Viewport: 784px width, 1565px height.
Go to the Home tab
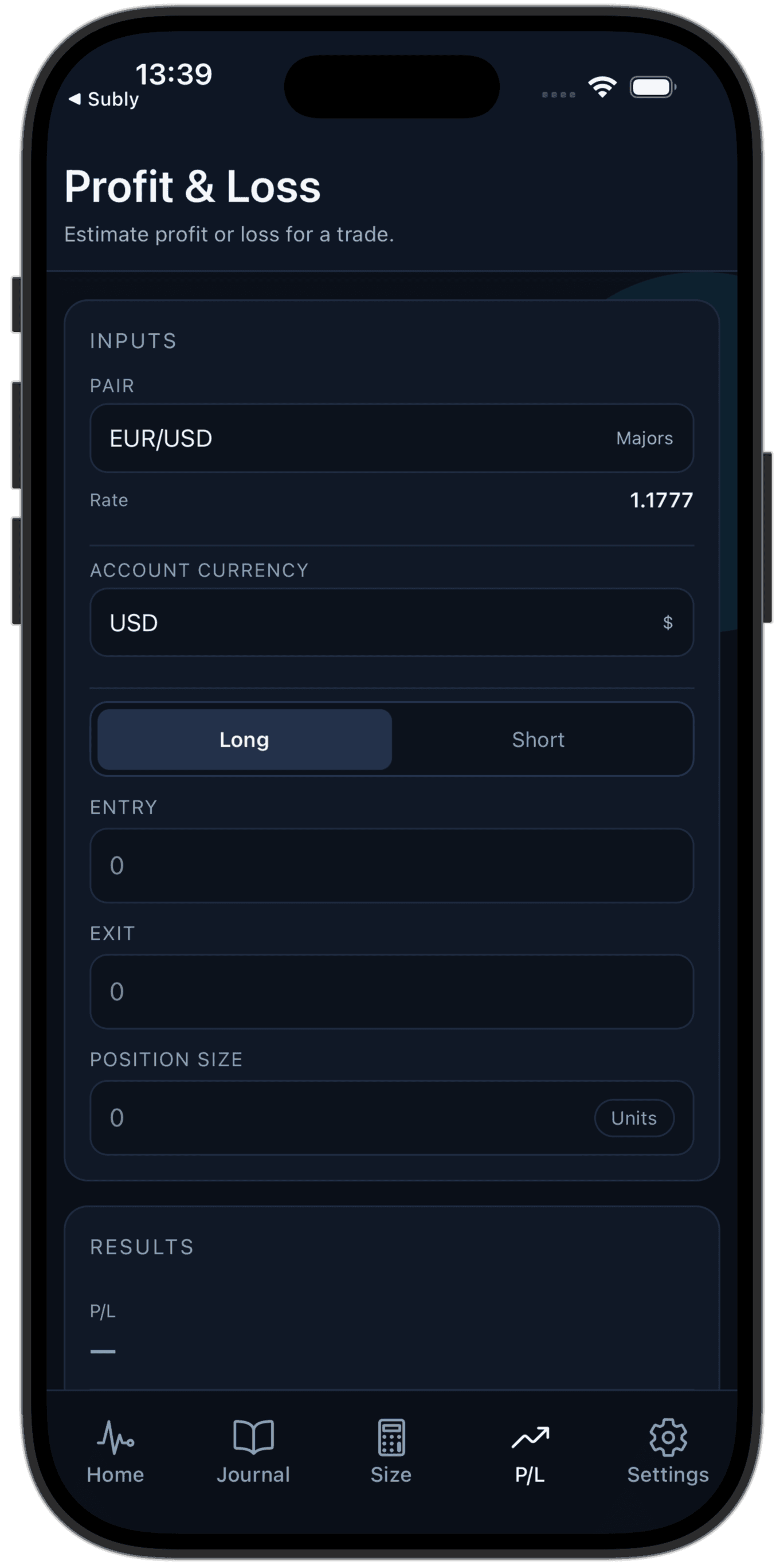pyautogui.click(x=115, y=1452)
